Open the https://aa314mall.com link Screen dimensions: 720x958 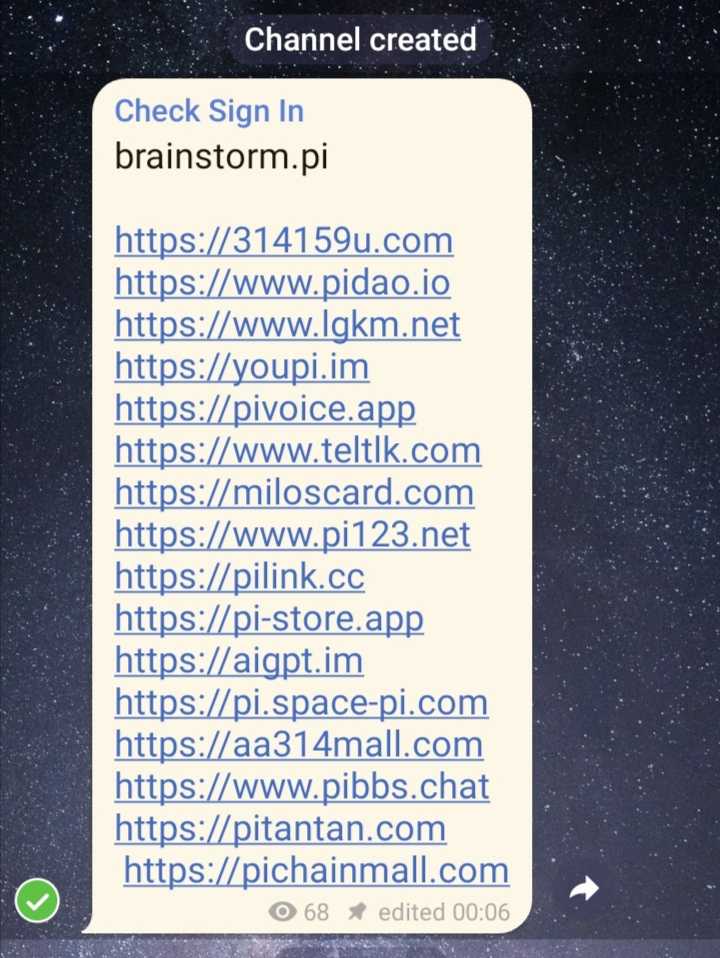pos(298,745)
